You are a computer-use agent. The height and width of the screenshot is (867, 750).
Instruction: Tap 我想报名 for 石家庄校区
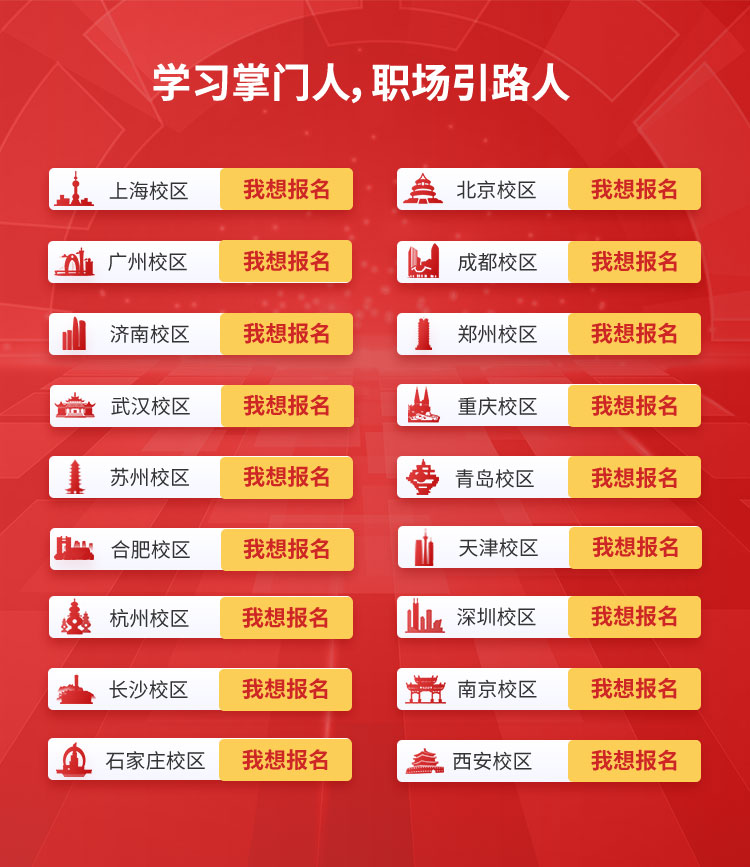point(285,760)
